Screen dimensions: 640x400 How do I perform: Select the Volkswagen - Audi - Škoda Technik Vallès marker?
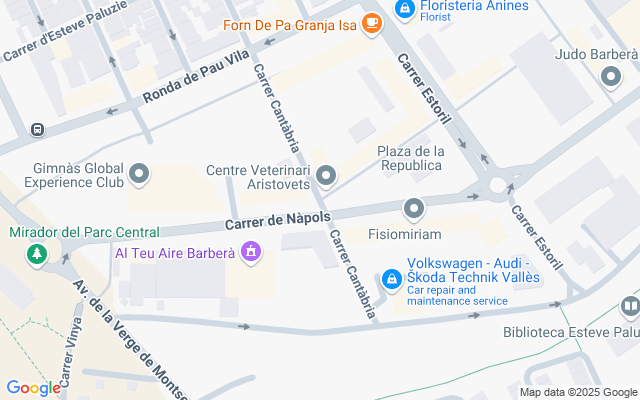click(x=390, y=277)
